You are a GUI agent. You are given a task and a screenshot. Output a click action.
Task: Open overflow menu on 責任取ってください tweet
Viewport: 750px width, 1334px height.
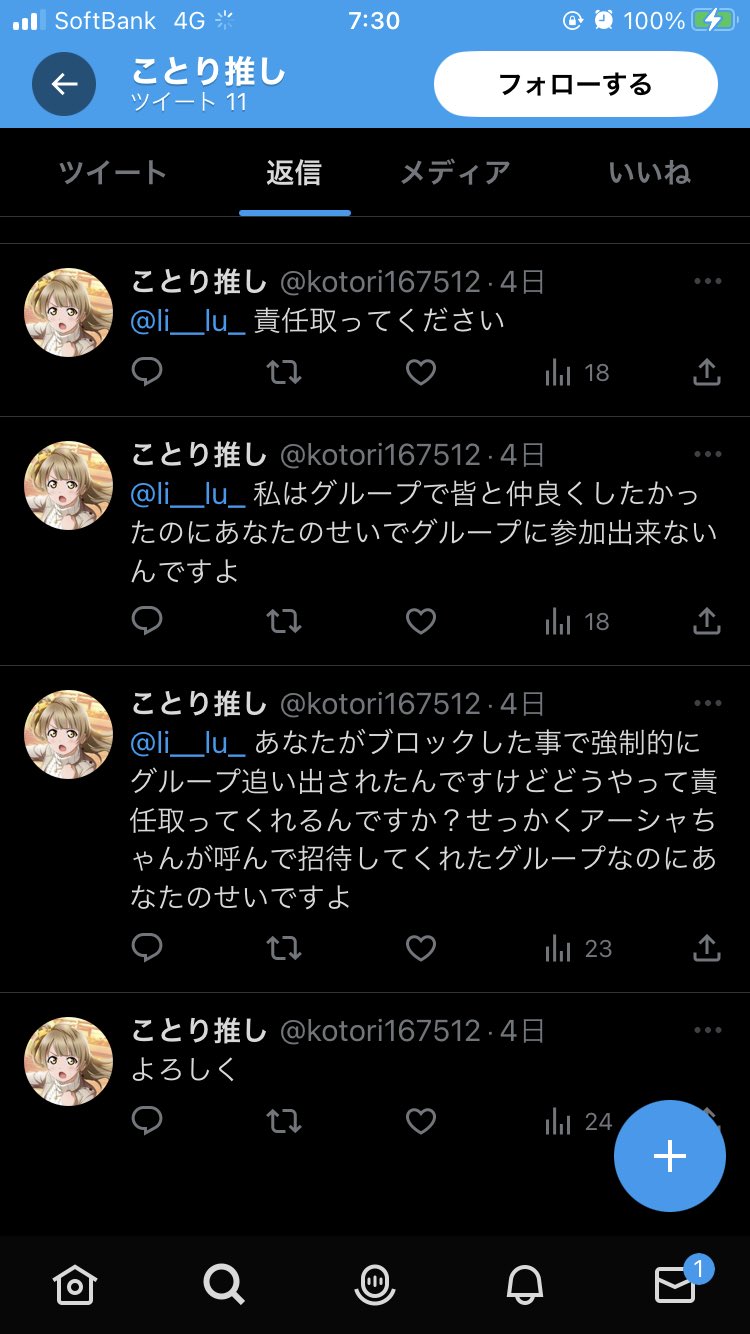707,282
